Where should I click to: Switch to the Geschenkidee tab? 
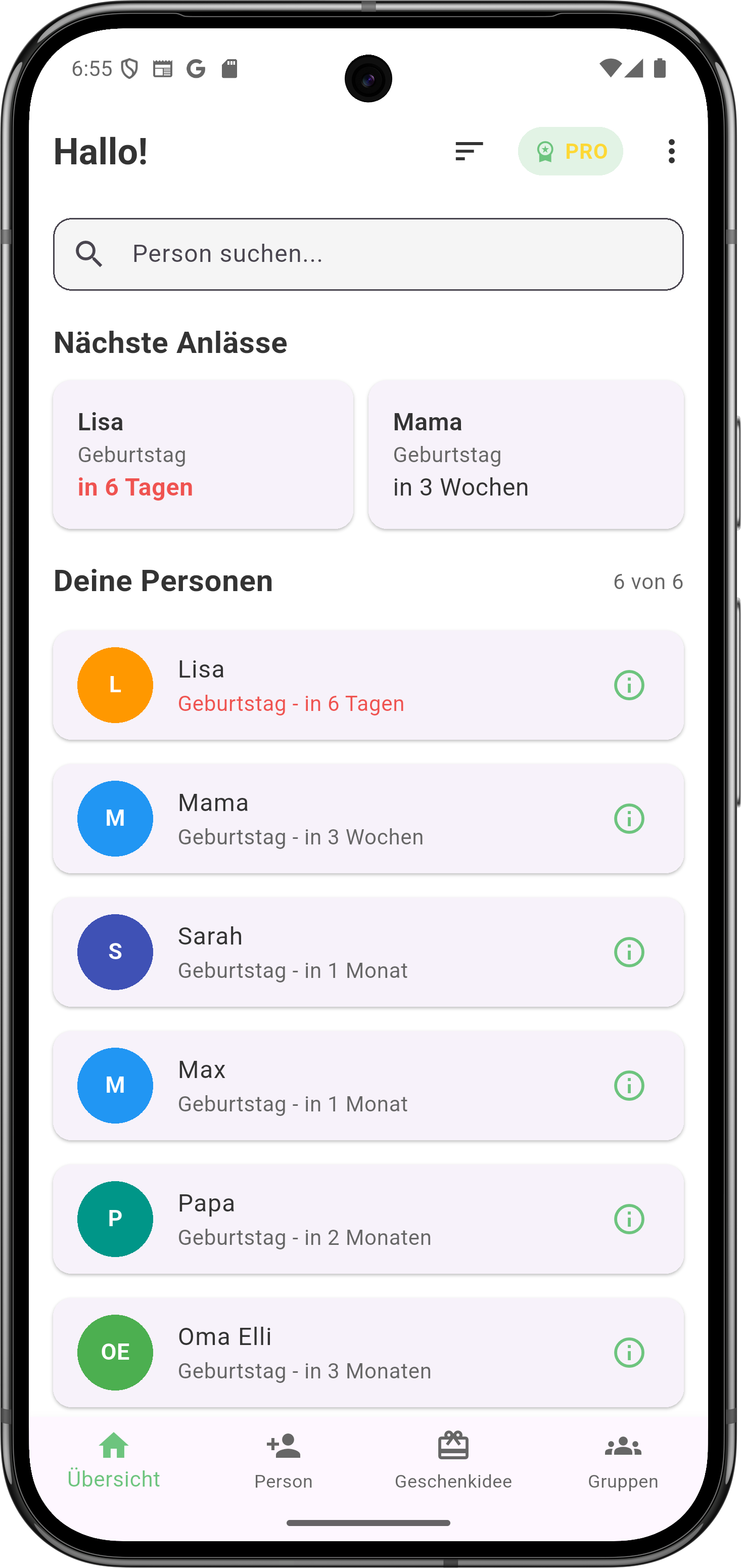pos(452,1460)
